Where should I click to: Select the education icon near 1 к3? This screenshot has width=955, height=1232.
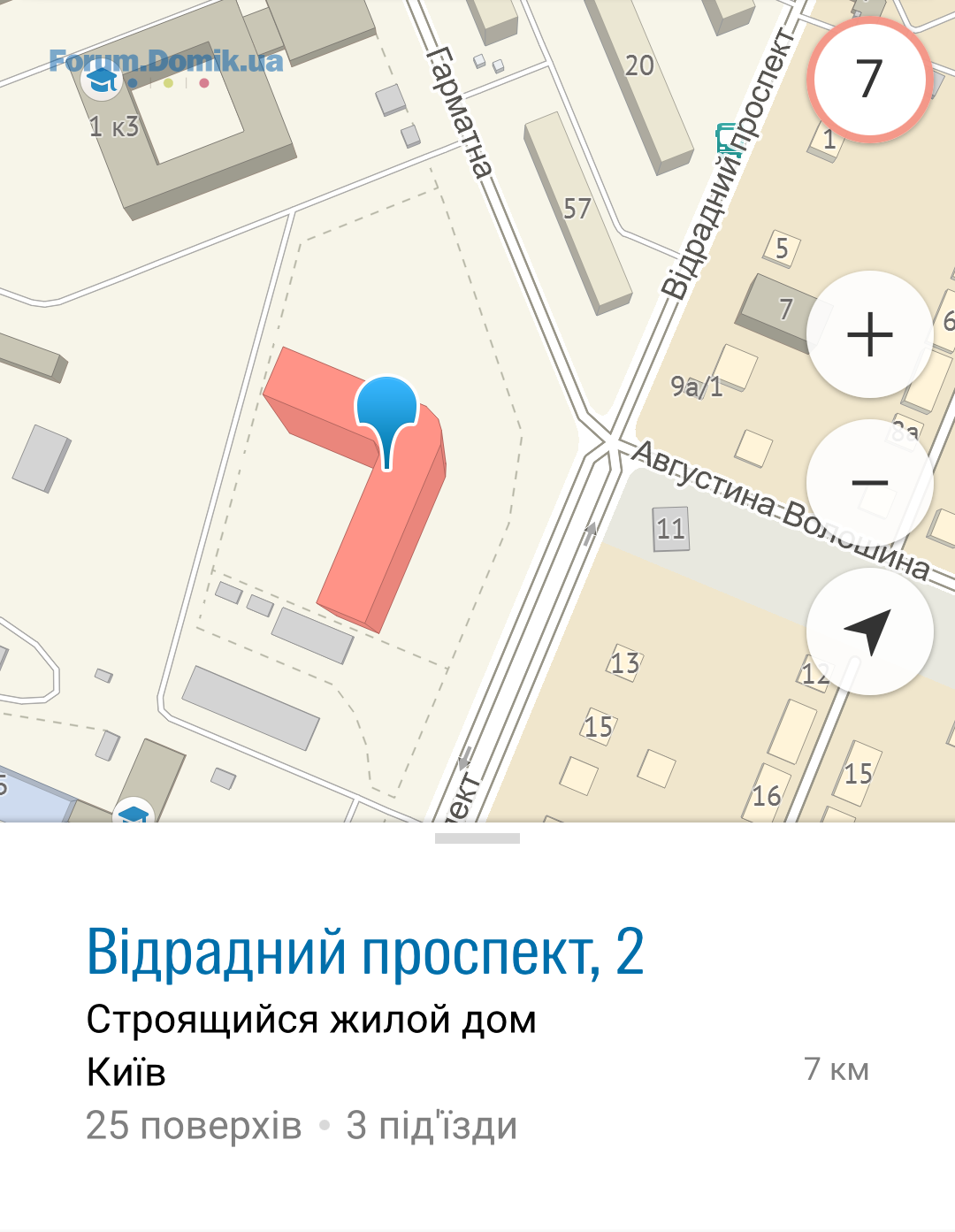102,80
